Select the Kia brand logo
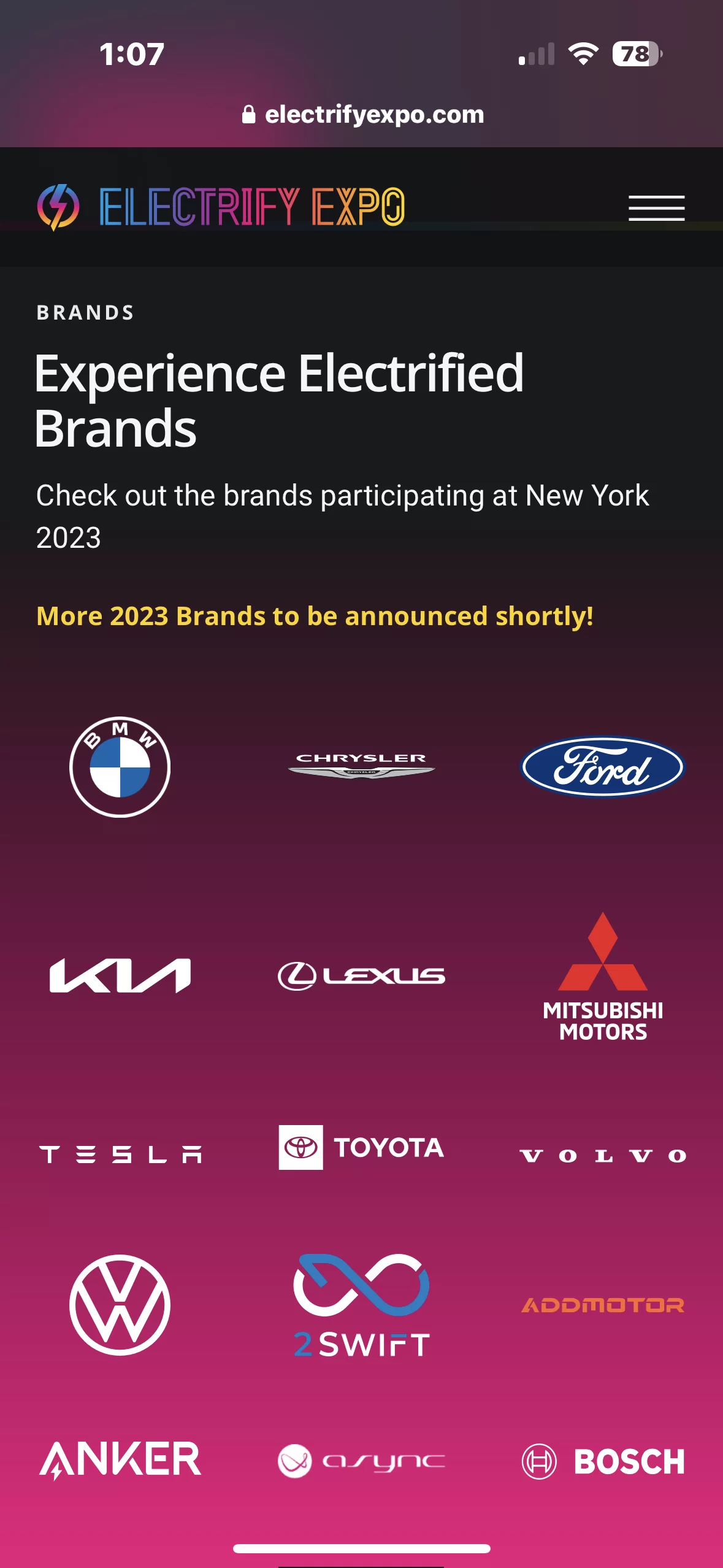 [120, 975]
